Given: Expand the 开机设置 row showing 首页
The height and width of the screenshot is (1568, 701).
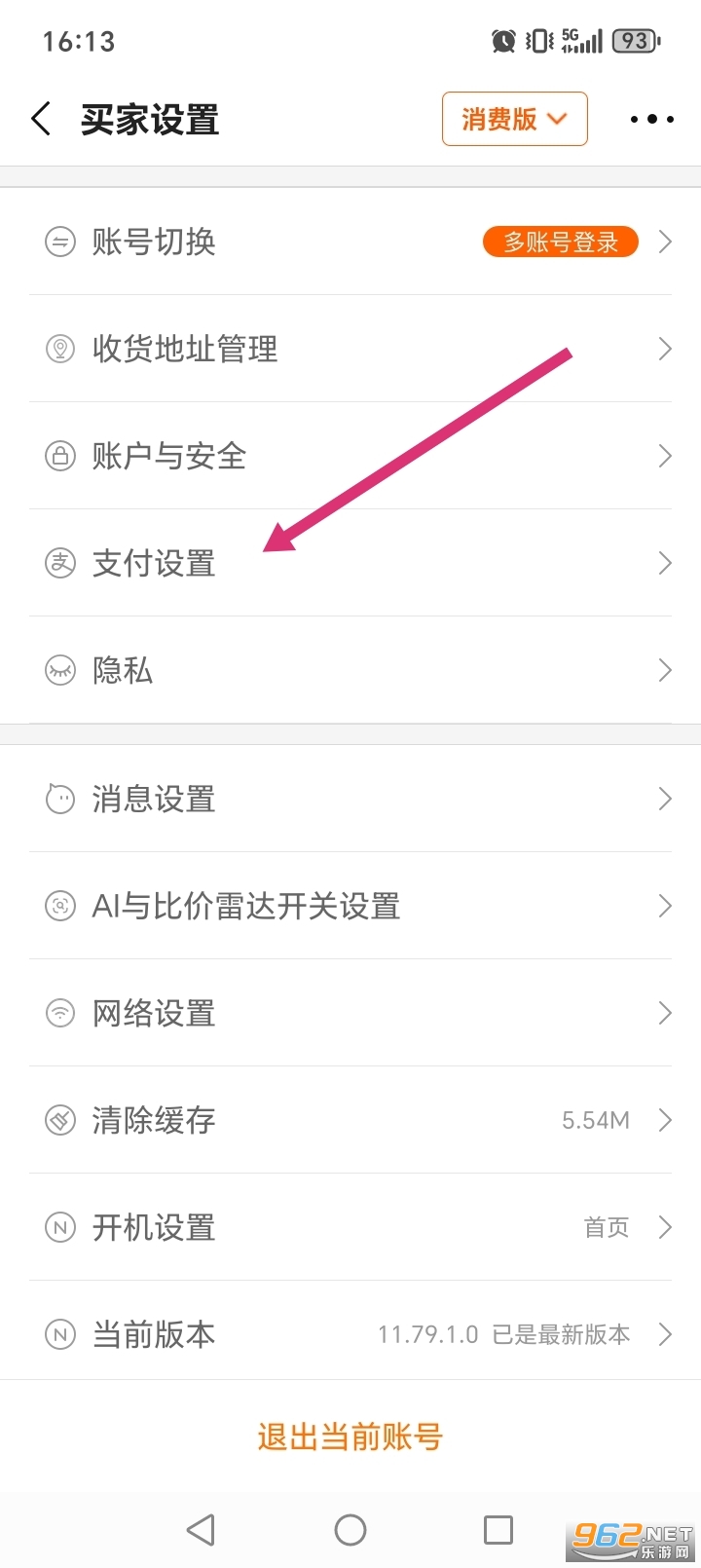Looking at the screenshot, I should 350,1227.
